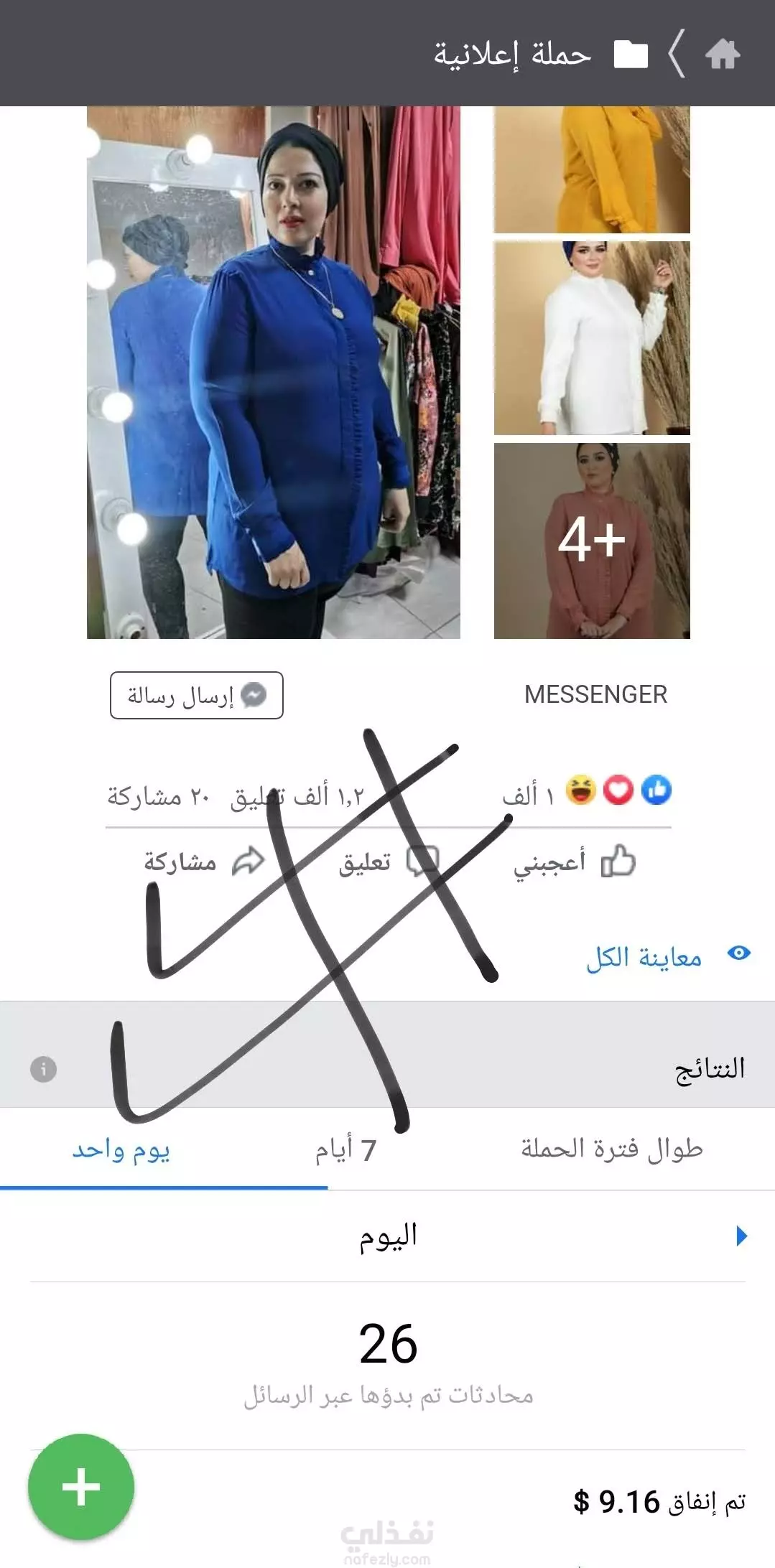This screenshot has width=775, height=1568.
Task: Open the +4 more photos tile
Action: 592,541
